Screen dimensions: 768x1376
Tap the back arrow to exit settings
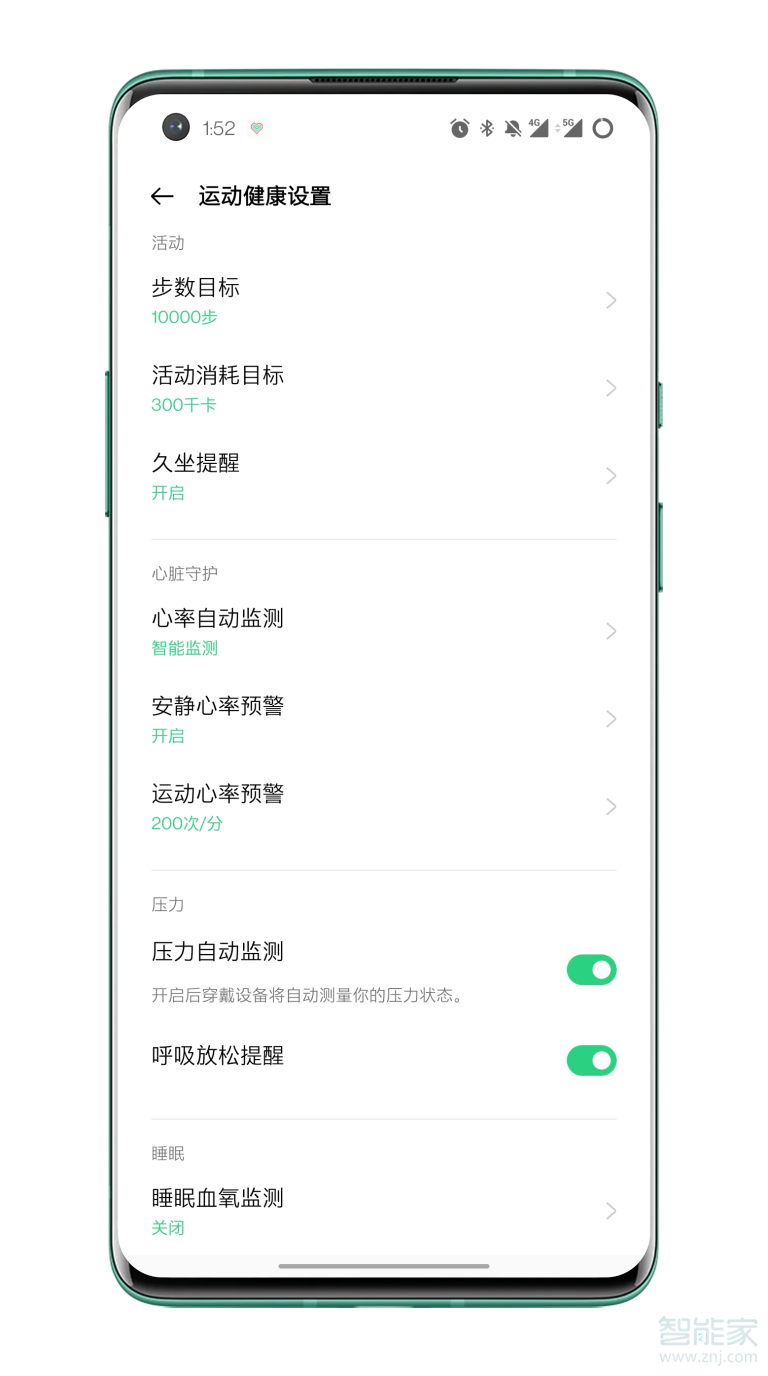click(162, 196)
